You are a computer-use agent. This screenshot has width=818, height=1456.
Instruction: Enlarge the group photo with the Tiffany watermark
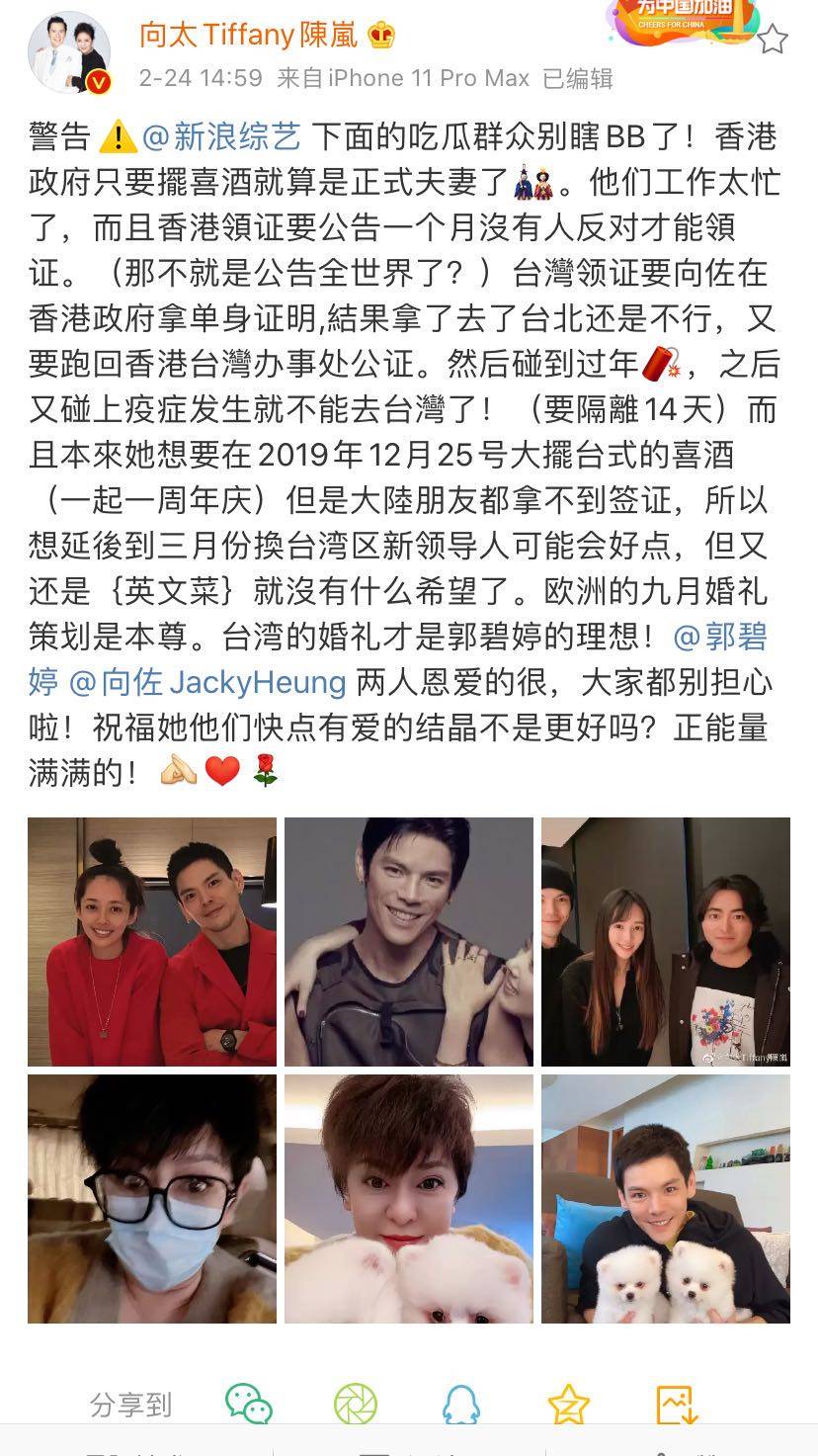click(x=665, y=942)
